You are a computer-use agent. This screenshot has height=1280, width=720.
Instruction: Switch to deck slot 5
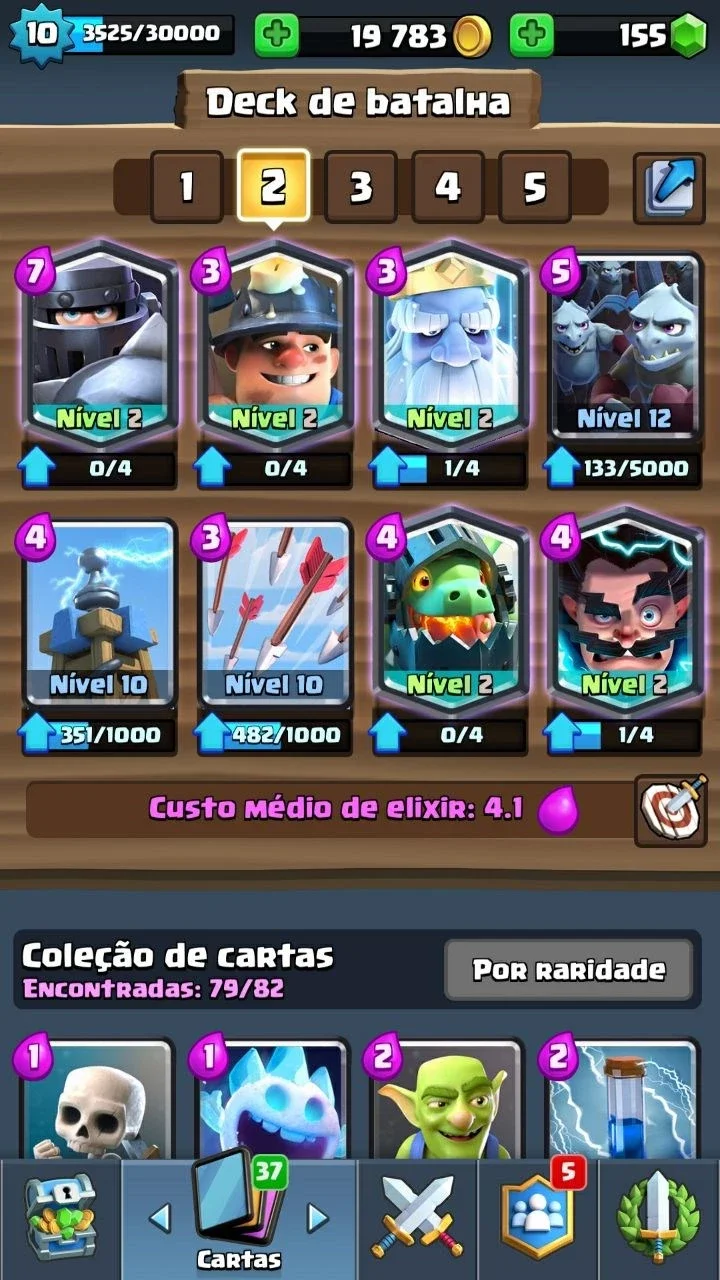click(x=535, y=186)
